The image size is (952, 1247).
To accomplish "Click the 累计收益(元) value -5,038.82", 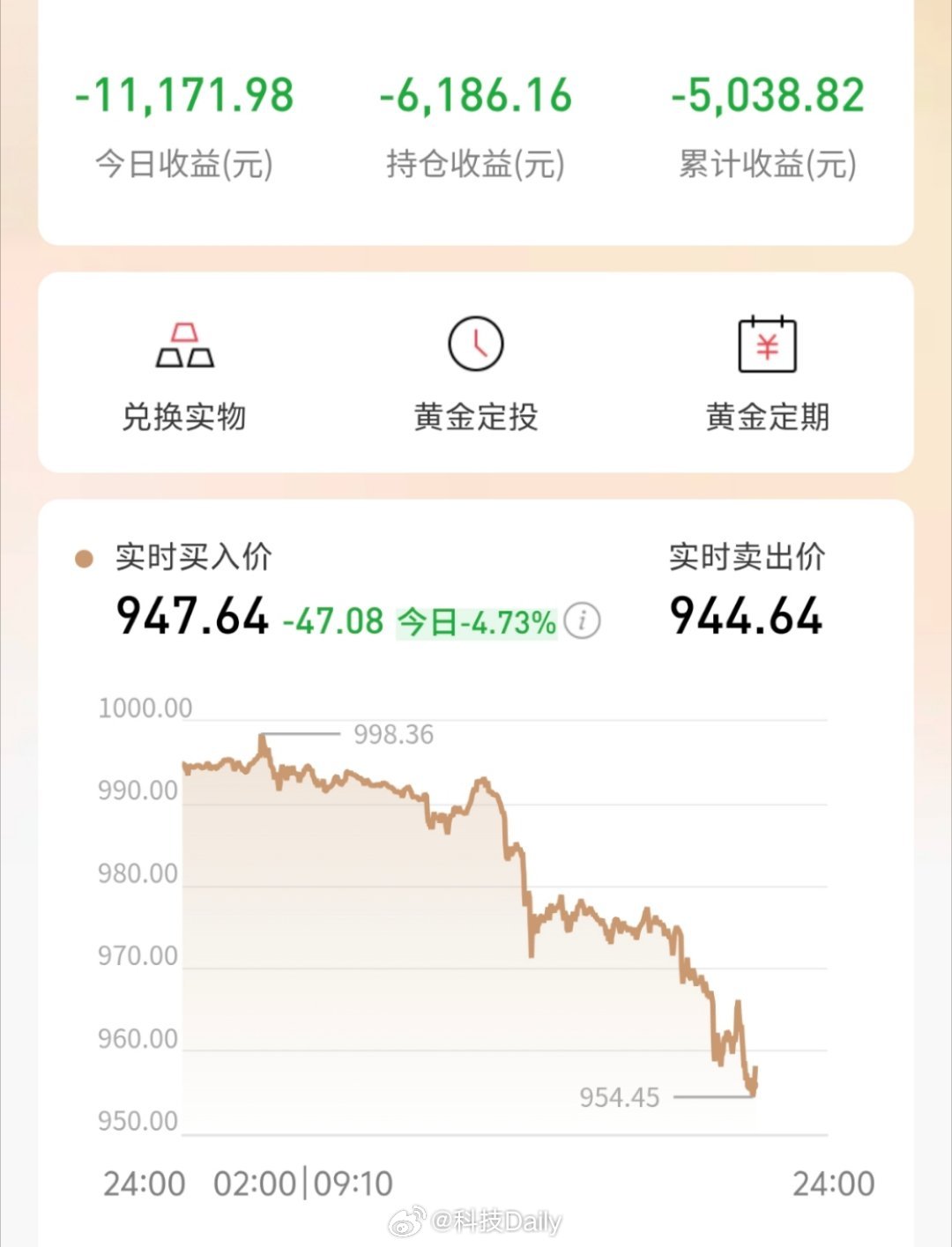I will (x=765, y=94).
